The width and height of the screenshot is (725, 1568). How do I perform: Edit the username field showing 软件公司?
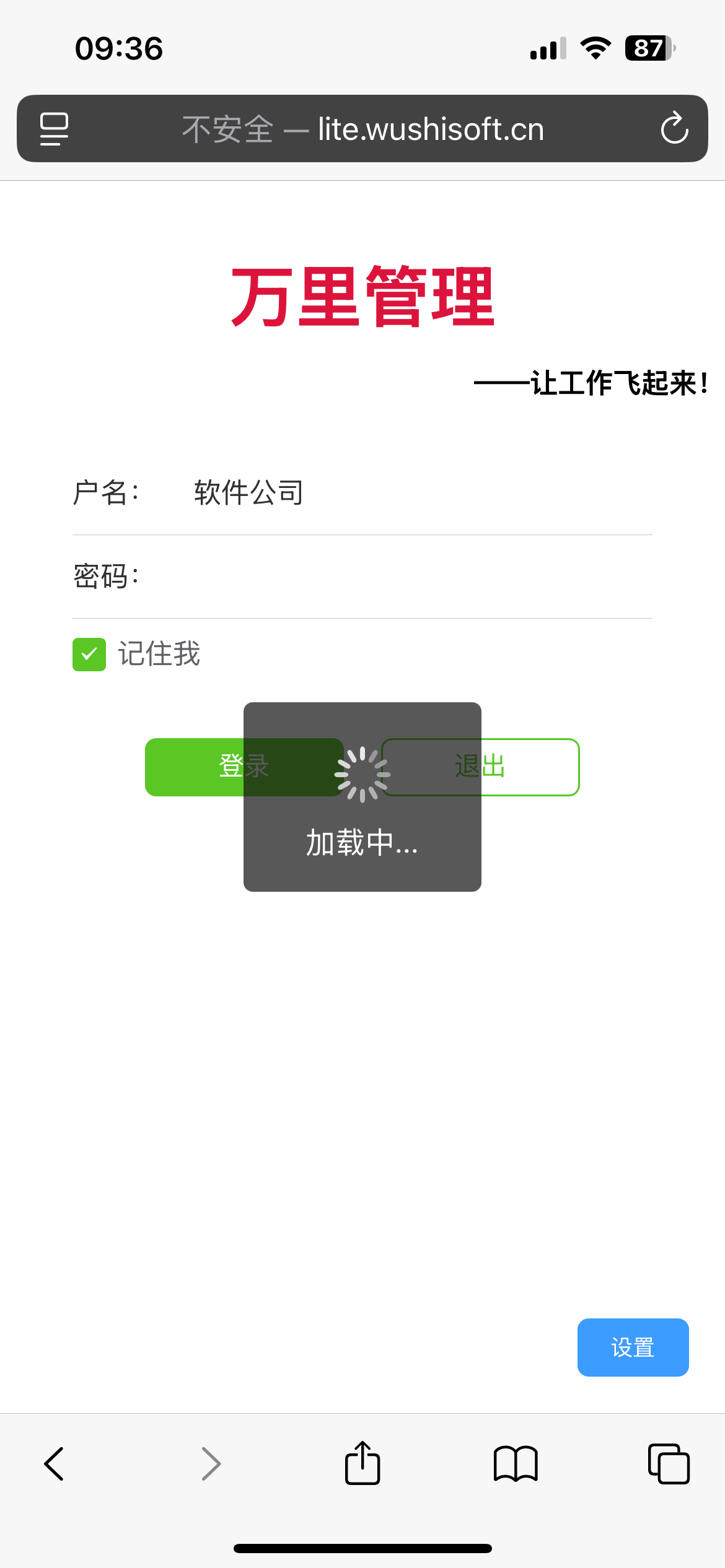[x=421, y=493]
